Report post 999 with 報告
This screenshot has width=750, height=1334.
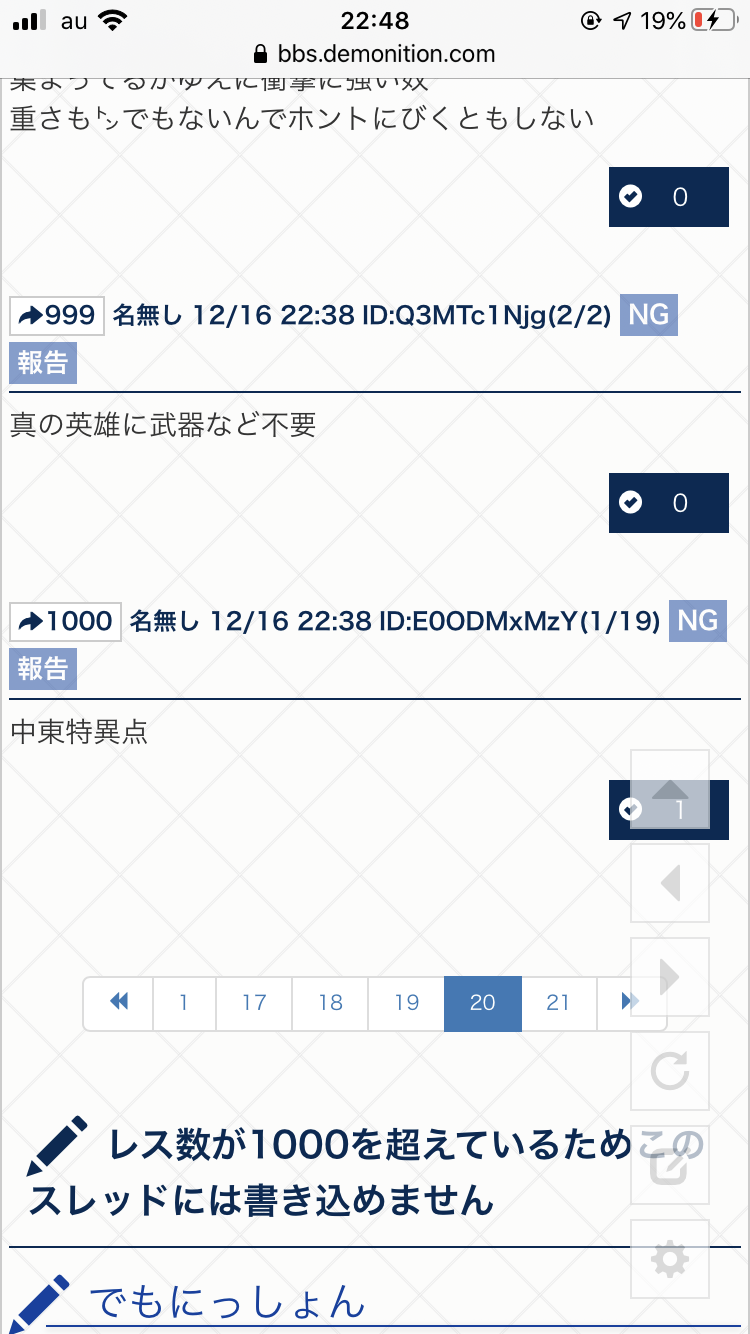coord(42,362)
